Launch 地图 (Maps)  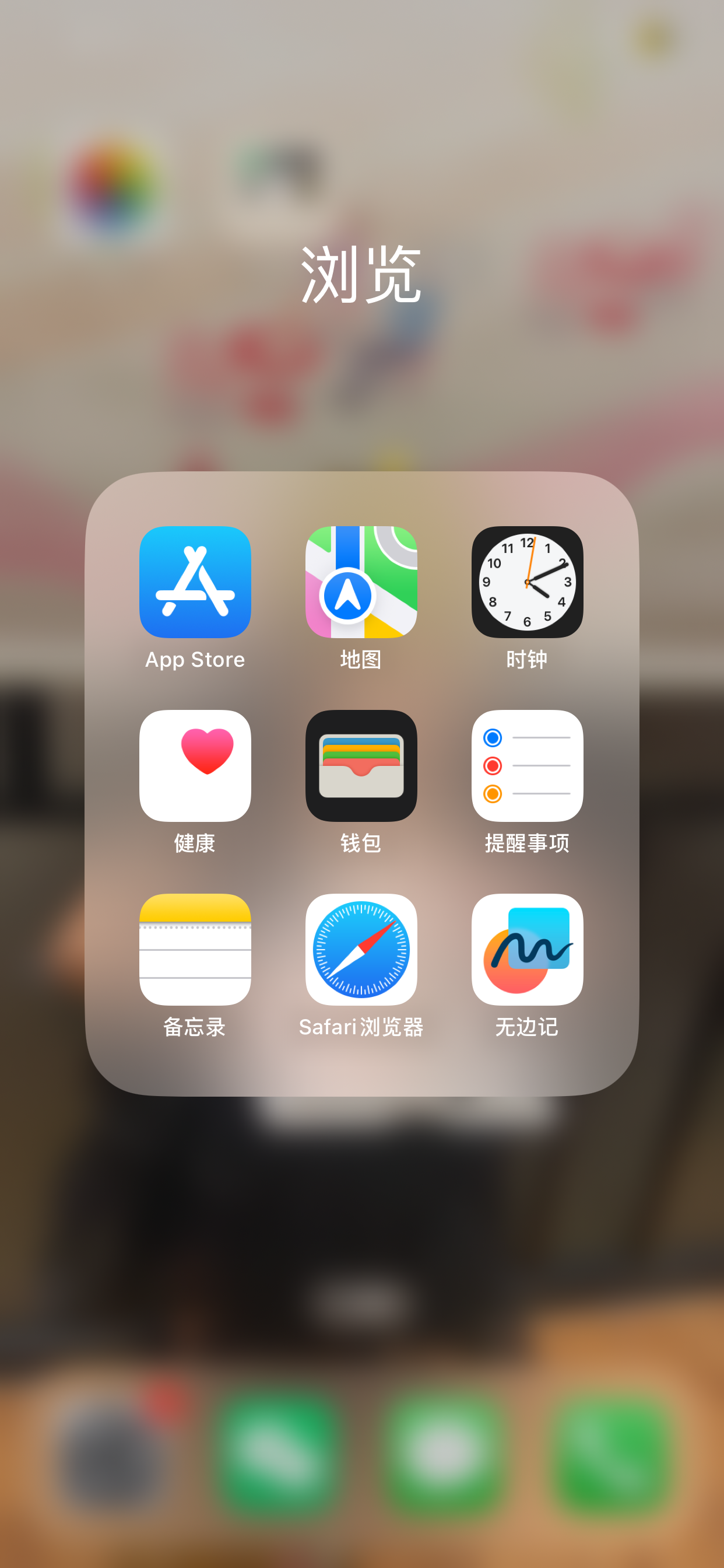pyautogui.click(x=361, y=582)
